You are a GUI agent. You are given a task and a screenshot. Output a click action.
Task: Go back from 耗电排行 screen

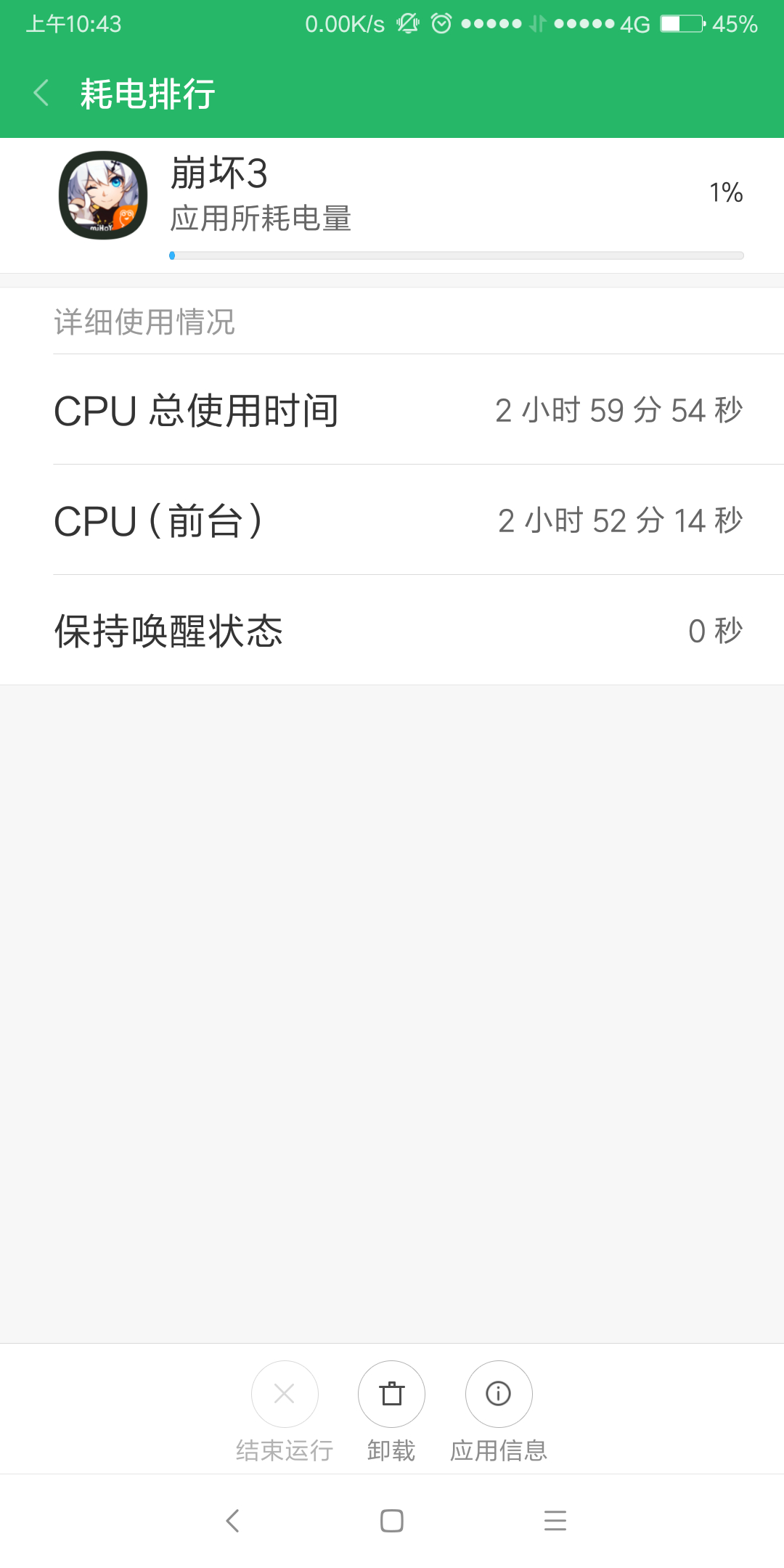point(41,93)
